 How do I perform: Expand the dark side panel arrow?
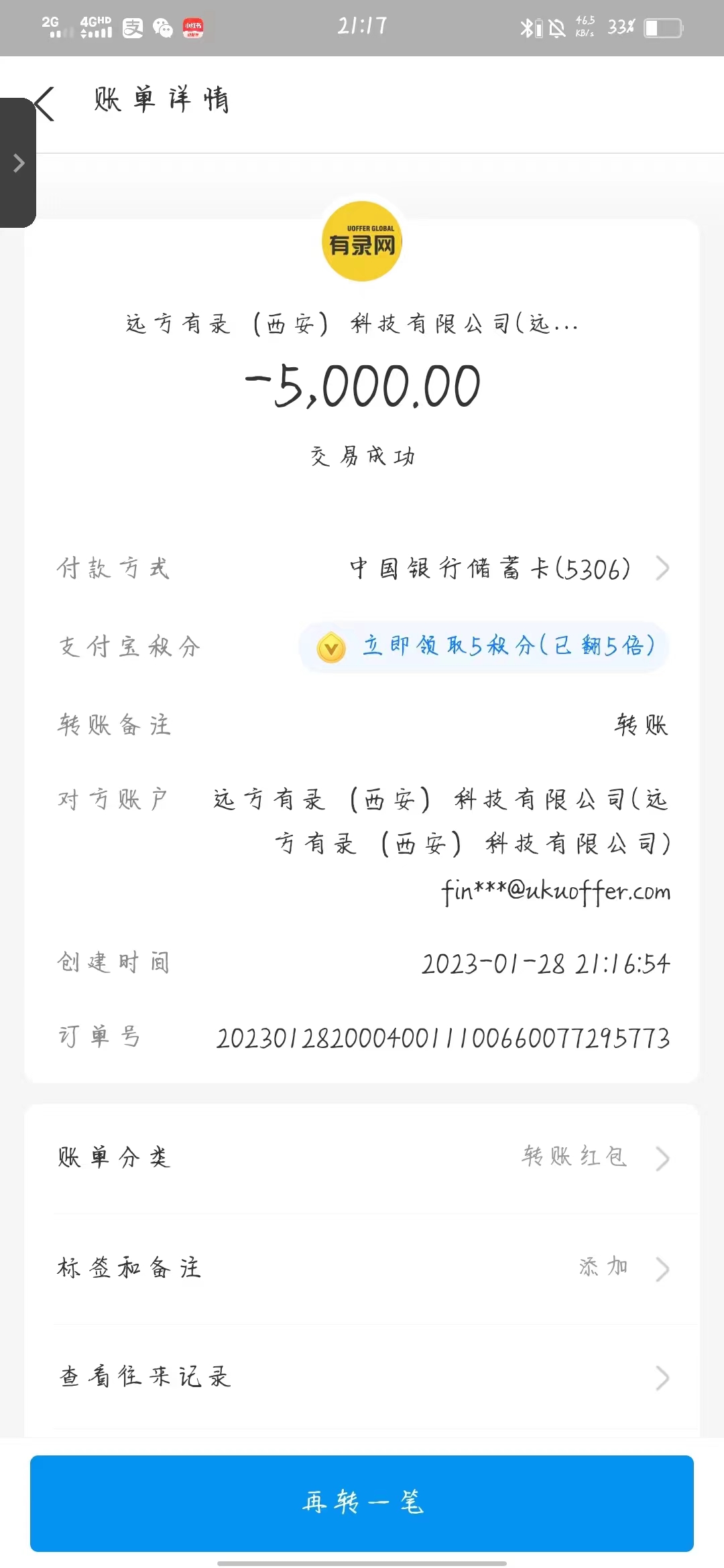18,163
